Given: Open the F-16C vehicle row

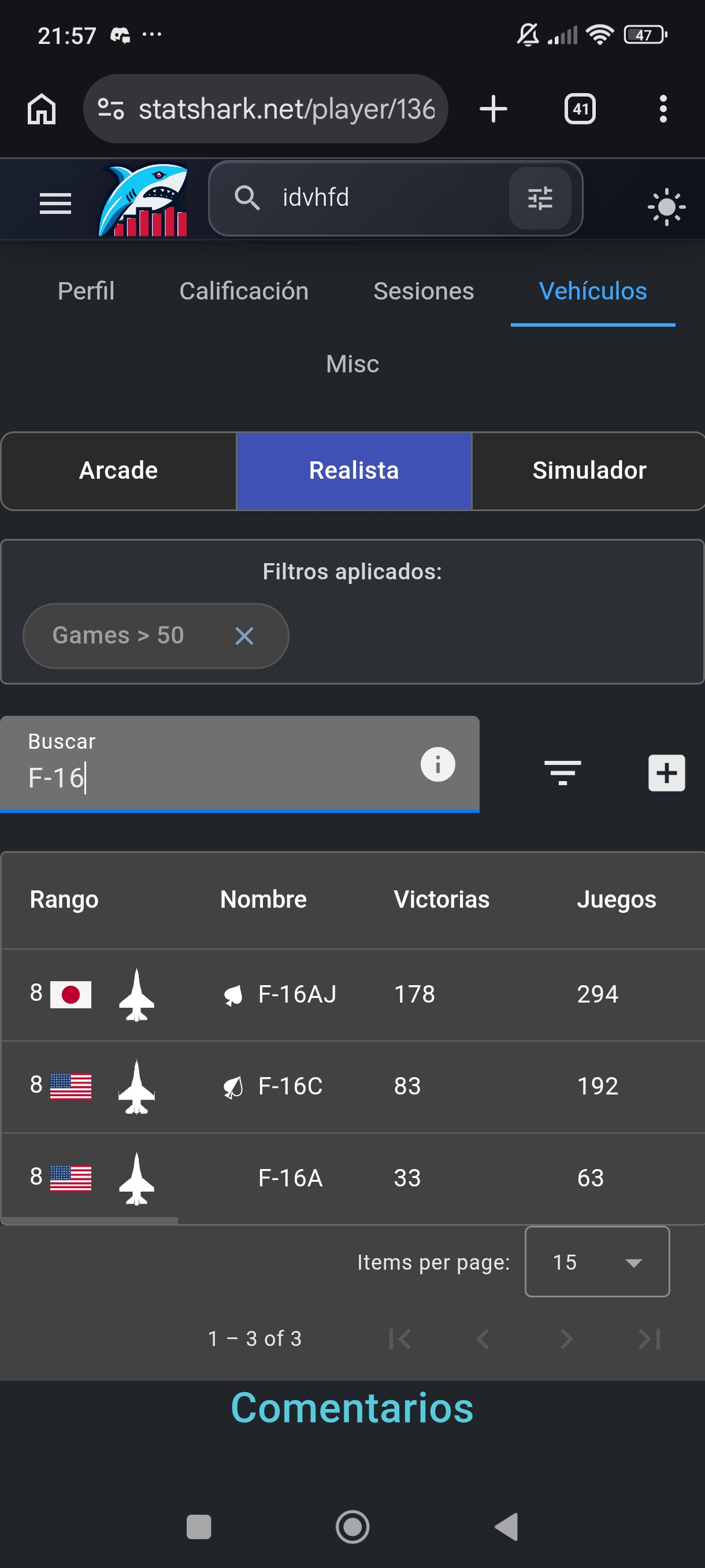Looking at the screenshot, I should pyautogui.click(x=290, y=1086).
